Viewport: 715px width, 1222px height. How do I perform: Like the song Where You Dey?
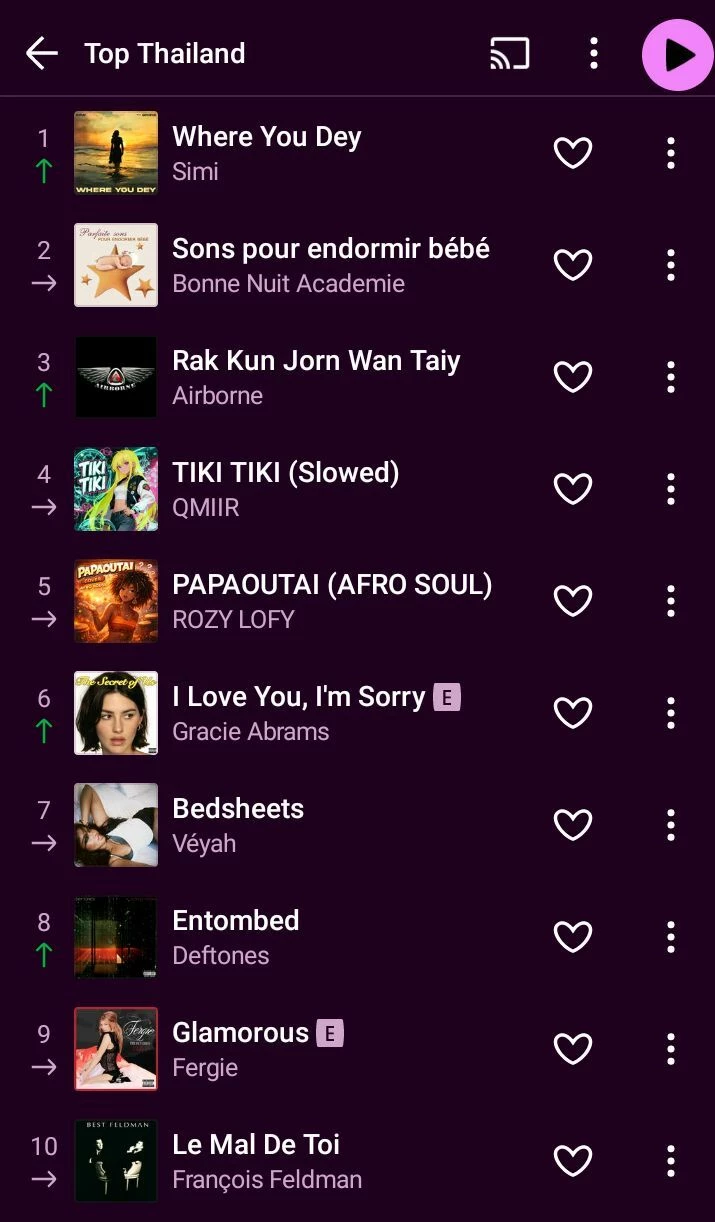coord(573,153)
